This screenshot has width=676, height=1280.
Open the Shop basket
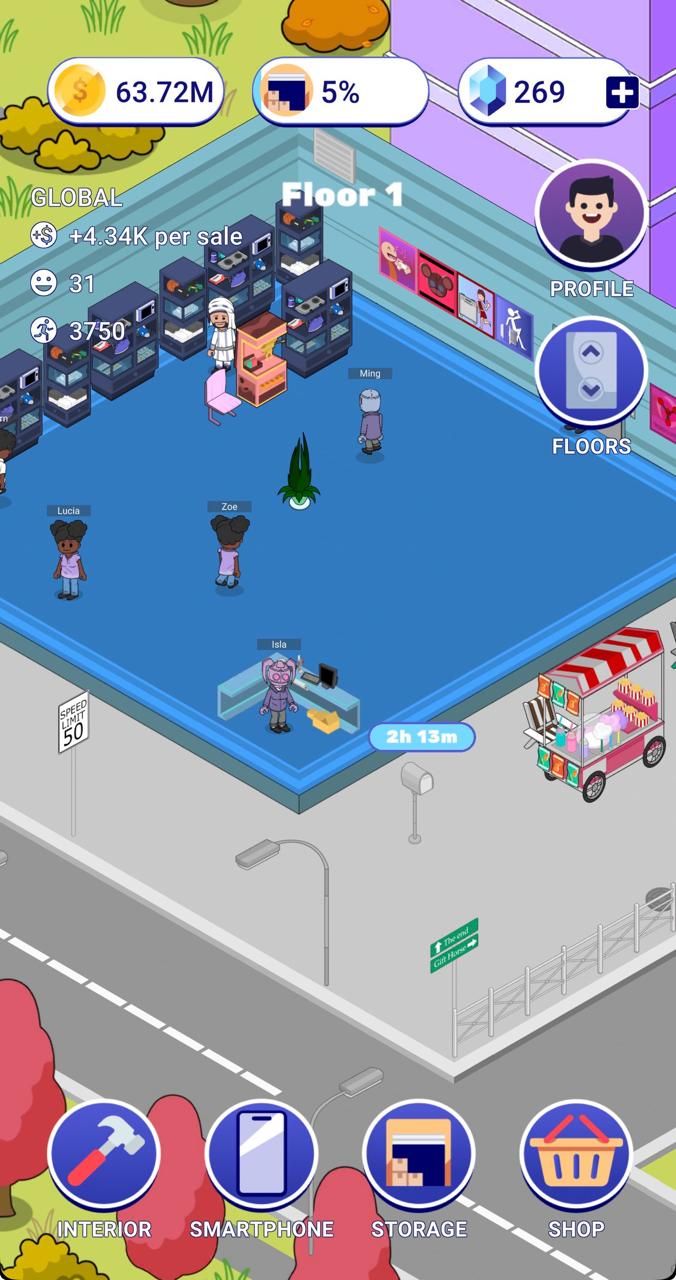(576, 1155)
